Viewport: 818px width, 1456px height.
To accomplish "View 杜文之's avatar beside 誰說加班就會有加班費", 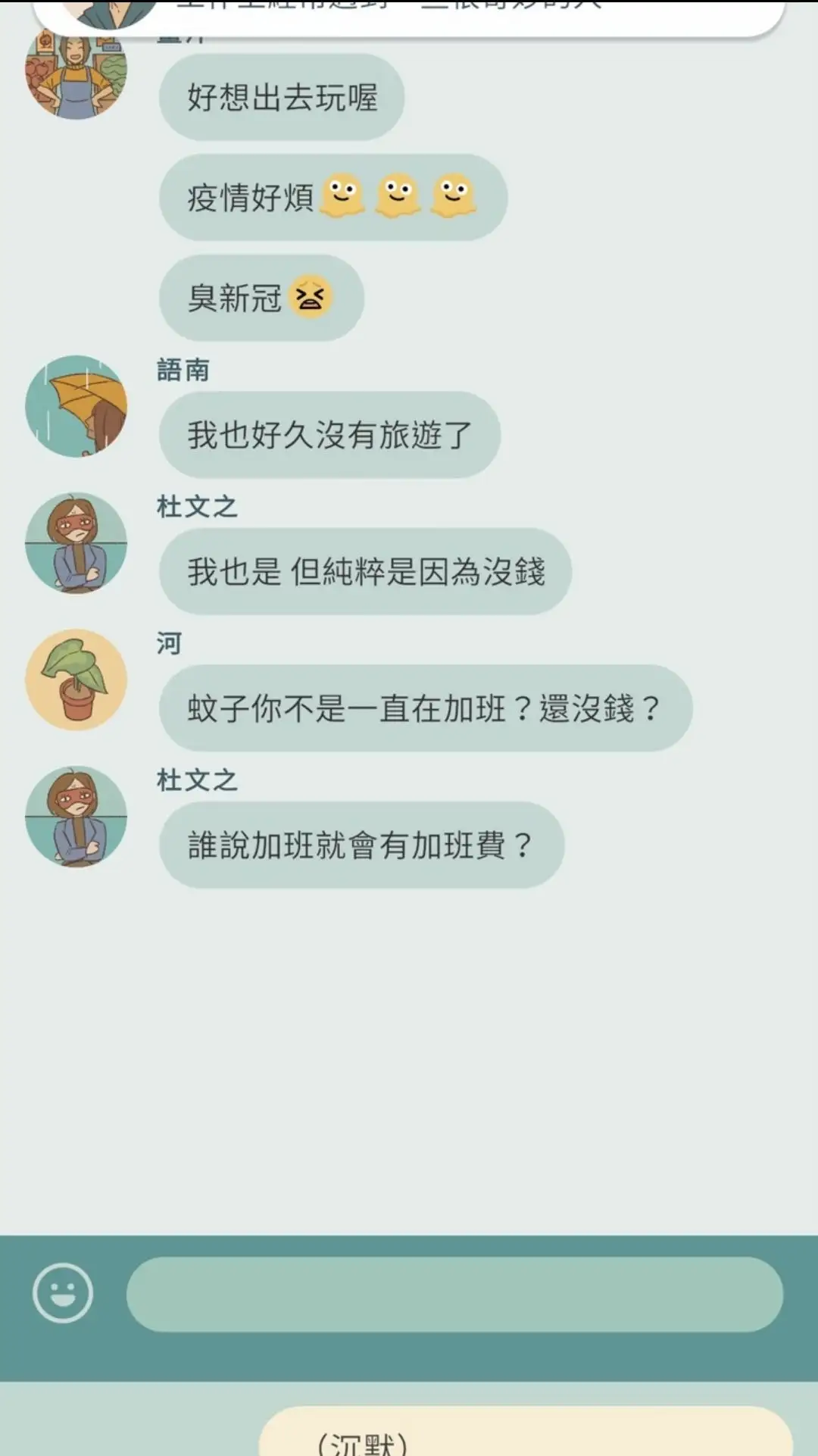I will tap(76, 816).
